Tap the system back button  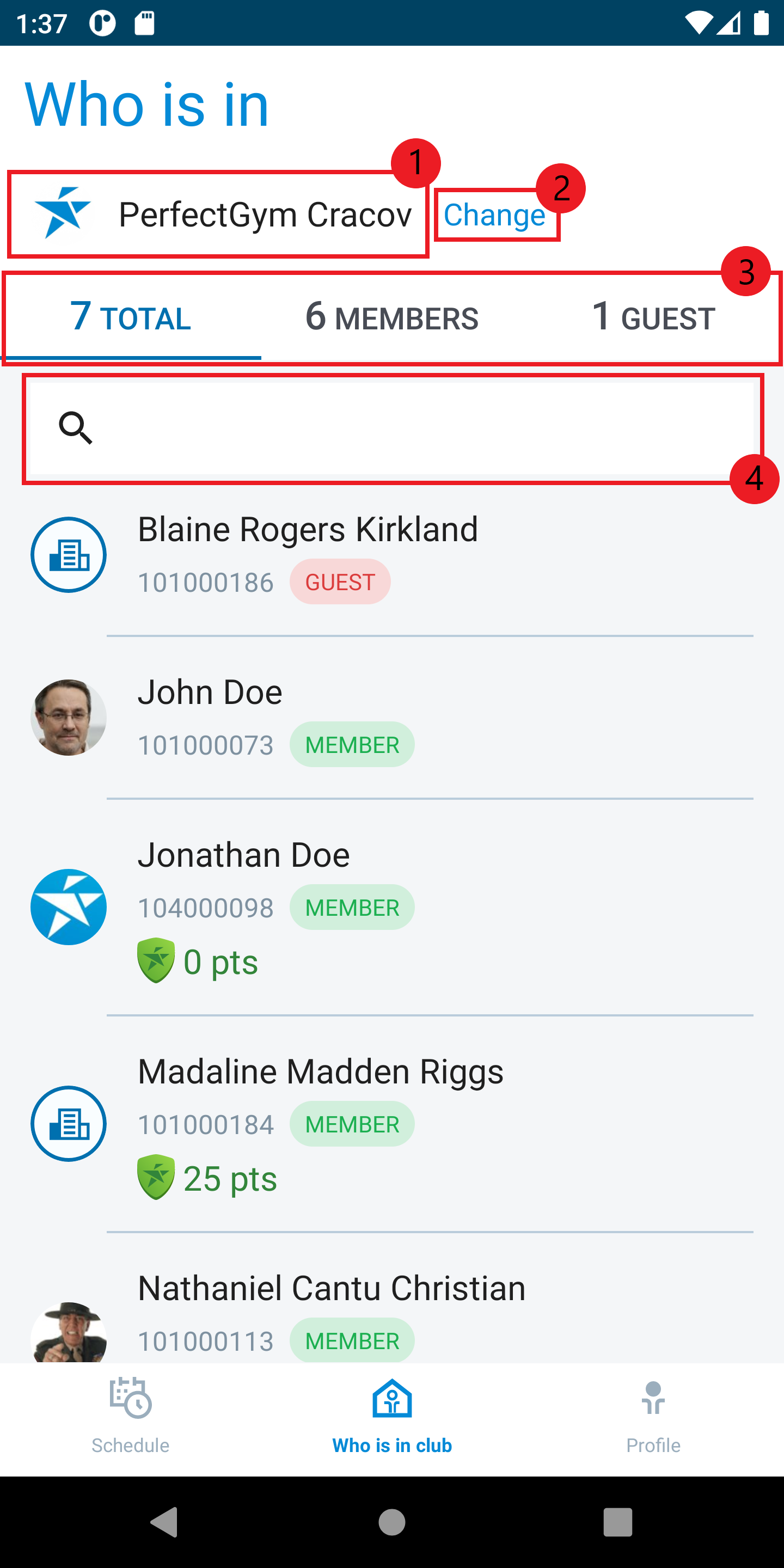164,1522
